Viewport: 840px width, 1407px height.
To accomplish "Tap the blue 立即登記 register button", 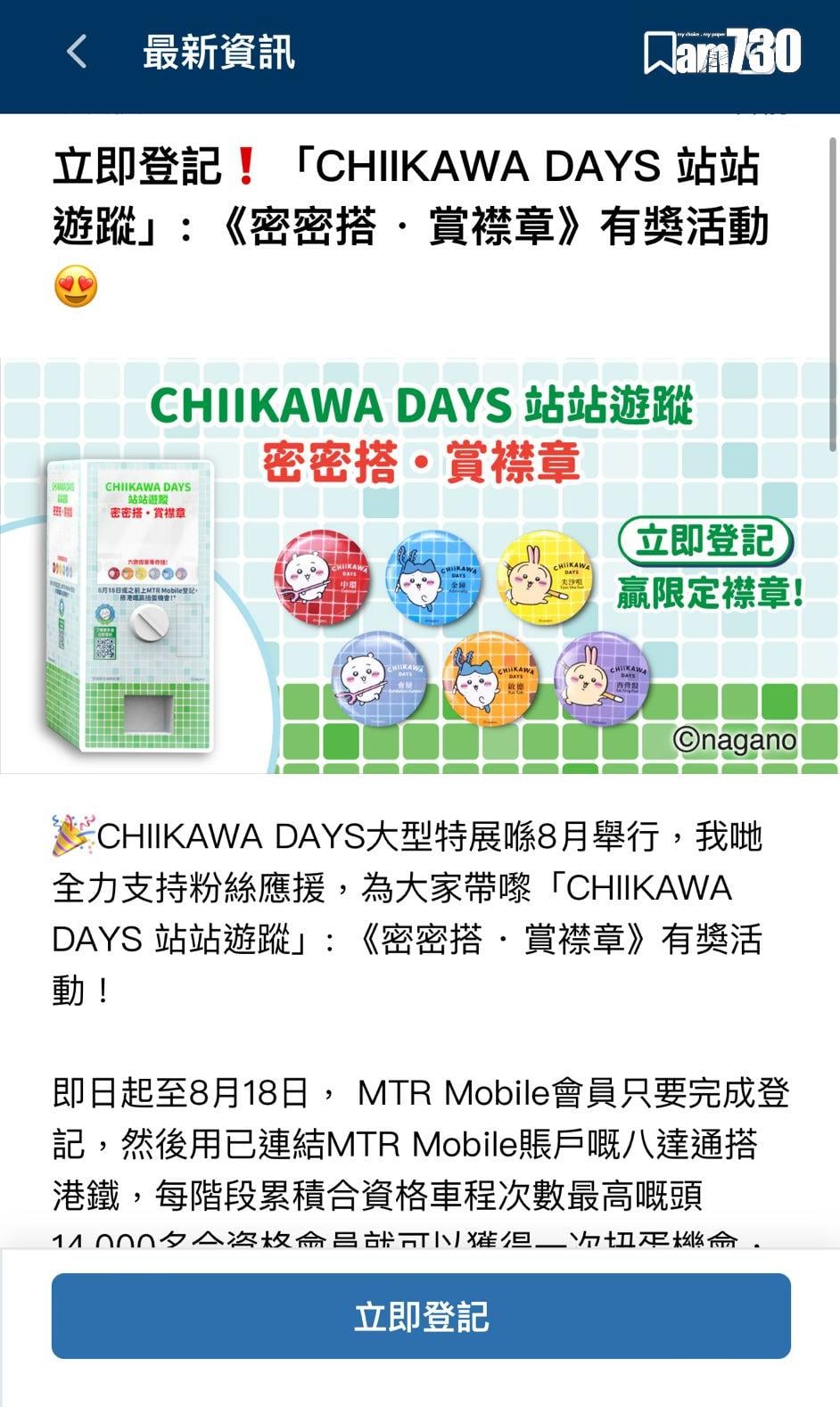I will (x=421, y=1316).
